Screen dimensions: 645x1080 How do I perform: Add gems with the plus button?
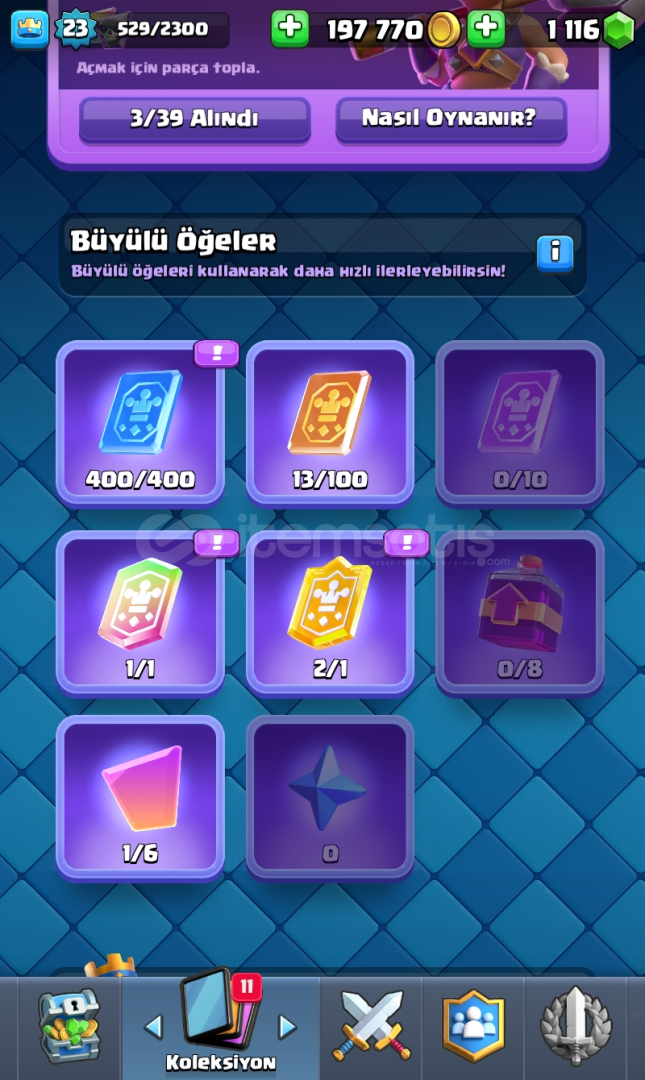click(x=486, y=29)
